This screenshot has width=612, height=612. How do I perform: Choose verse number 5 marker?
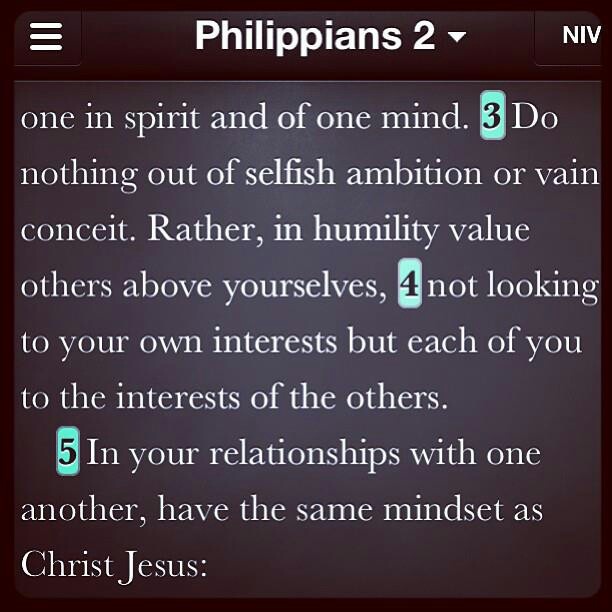click(68, 452)
